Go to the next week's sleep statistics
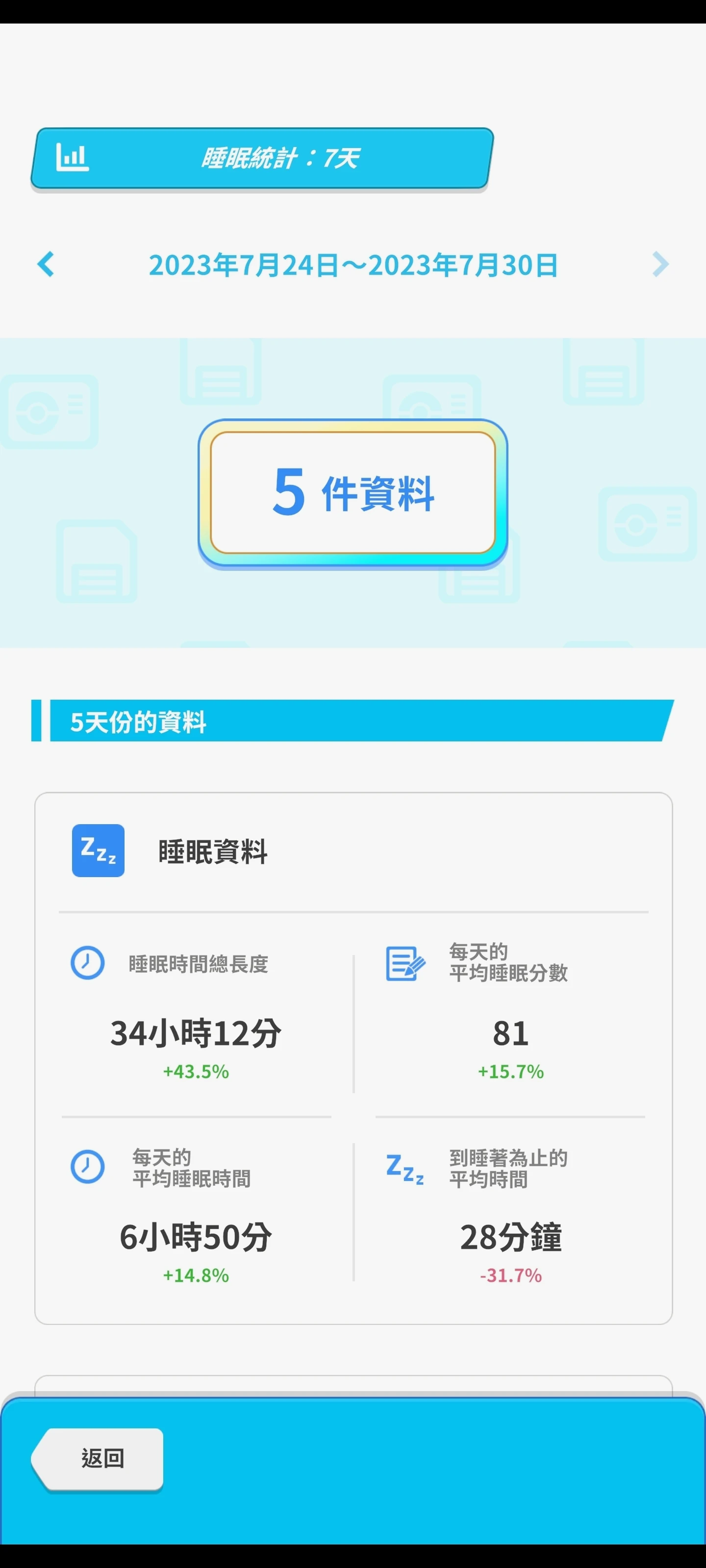The width and height of the screenshot is (706, 1568). 660,264
